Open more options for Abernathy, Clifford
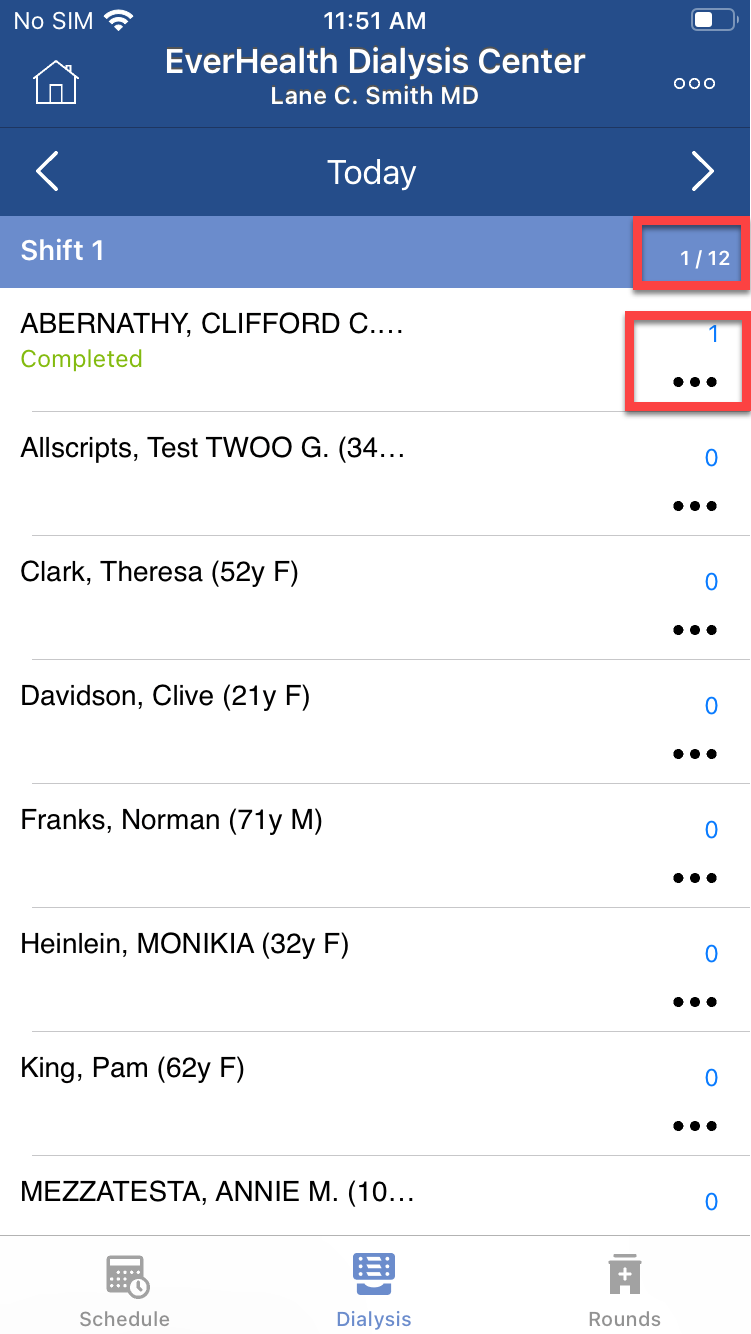Viewport: 751px width, 1334px height. coord(695,383)
